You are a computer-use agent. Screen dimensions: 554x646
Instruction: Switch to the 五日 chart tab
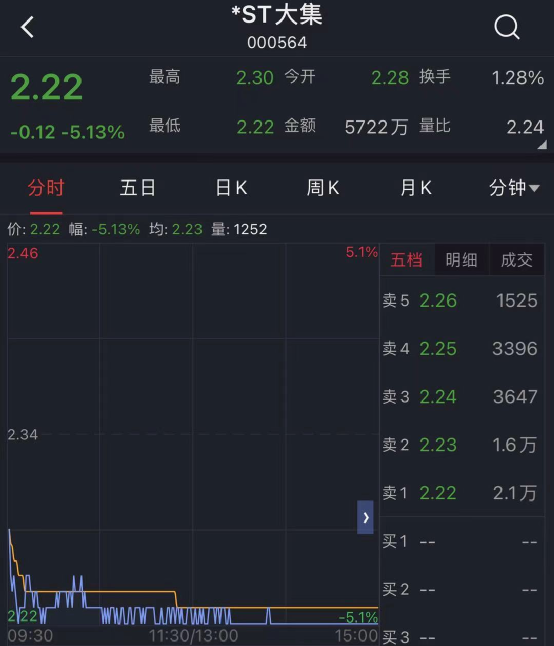point(138,188)
